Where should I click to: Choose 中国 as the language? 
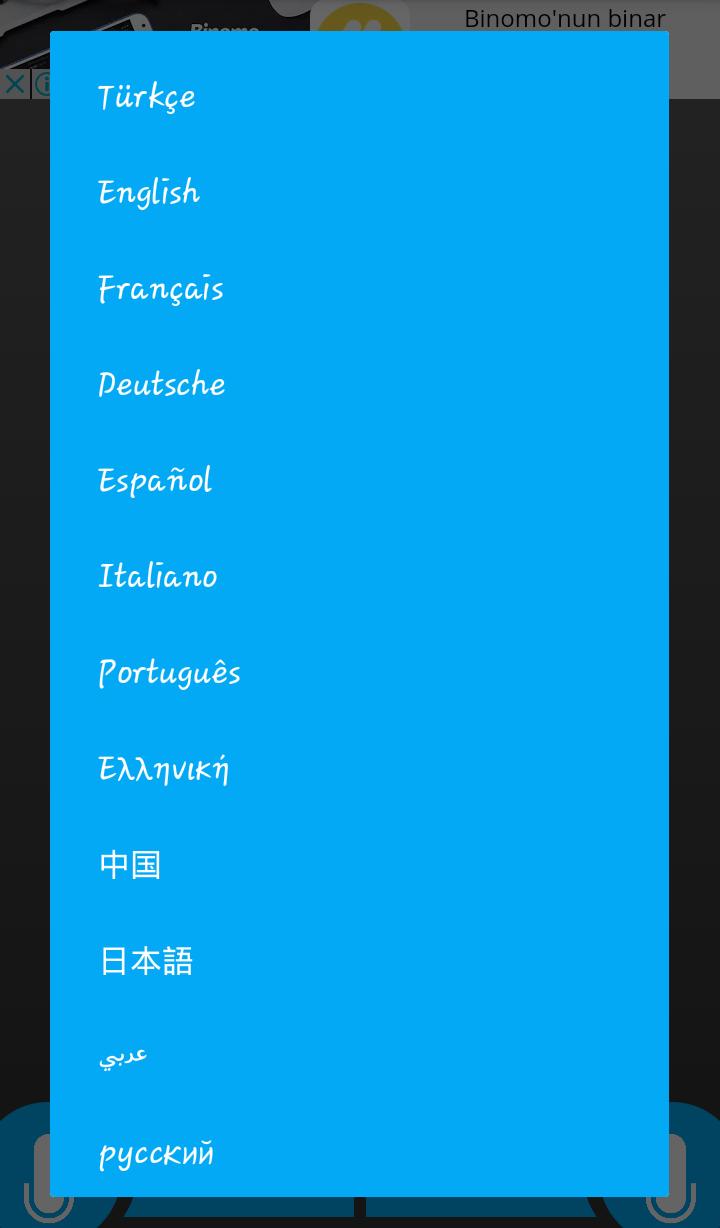coord(130,864)
